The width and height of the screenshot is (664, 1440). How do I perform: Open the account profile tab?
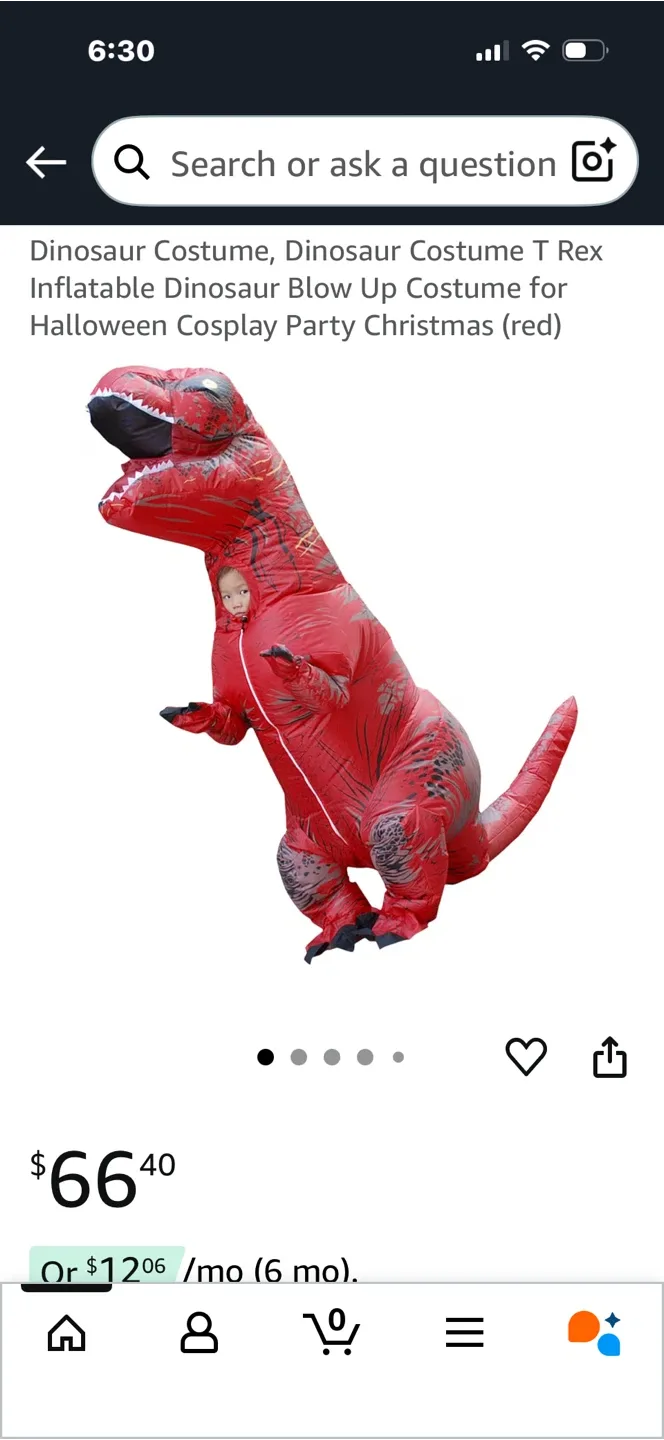pos(199,1333)
